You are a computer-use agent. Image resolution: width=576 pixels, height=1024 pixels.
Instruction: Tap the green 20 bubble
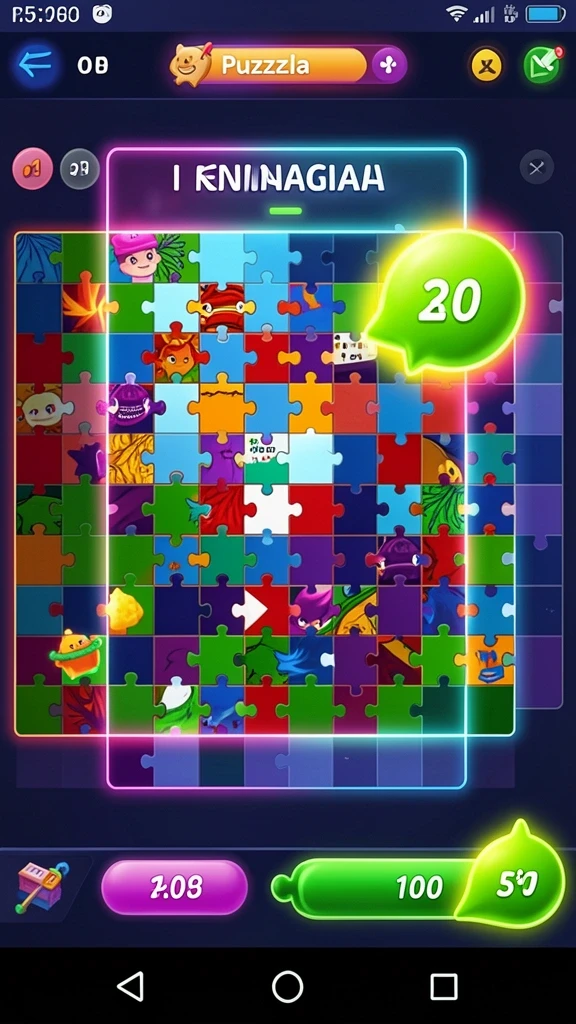click(x=451, y=300)
